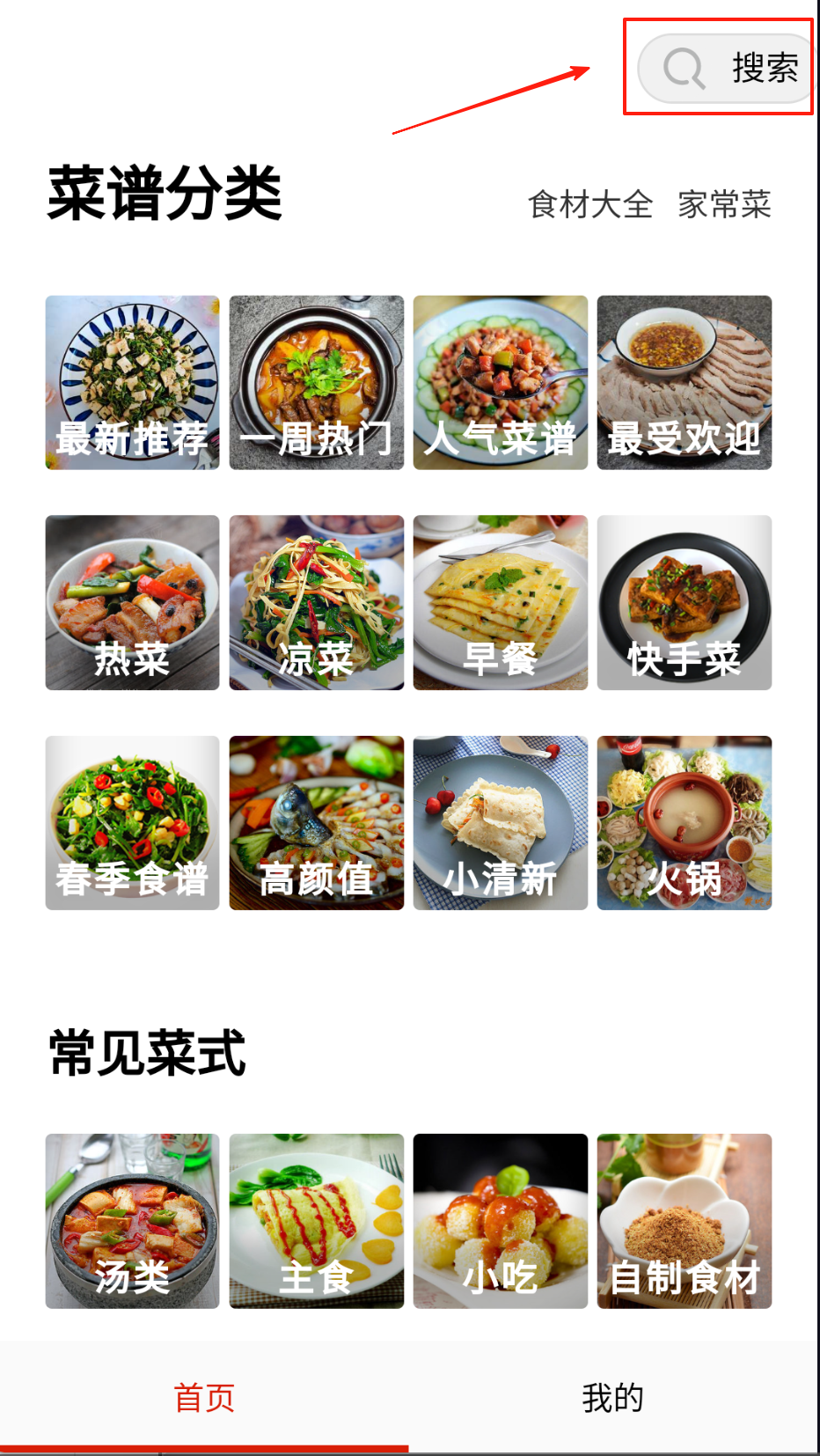
Task: Open the 家常菜 link
Action: click(x=724, y=204)
